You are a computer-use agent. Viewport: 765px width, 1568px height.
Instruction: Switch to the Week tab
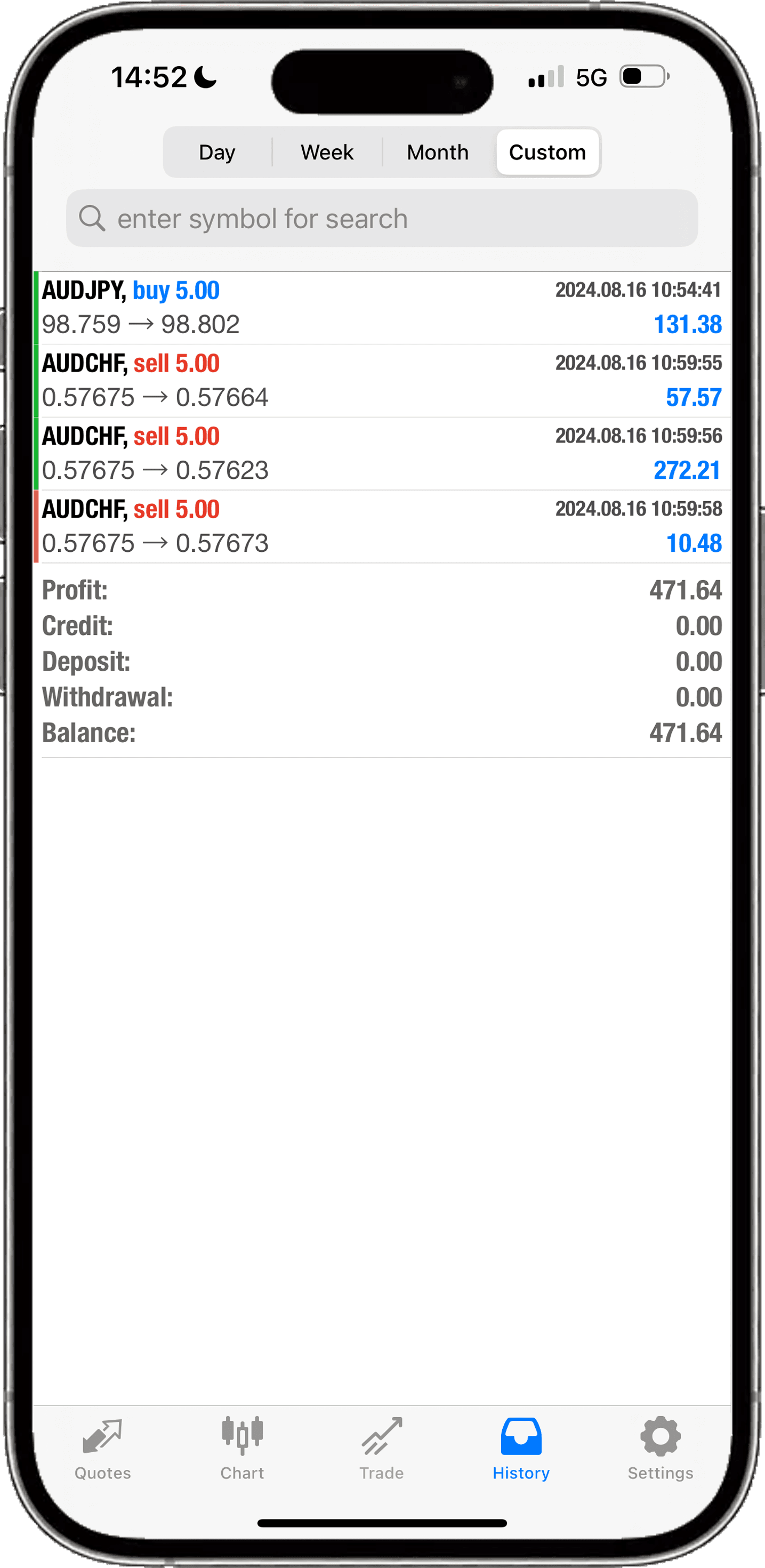click(x=326, y=151)
